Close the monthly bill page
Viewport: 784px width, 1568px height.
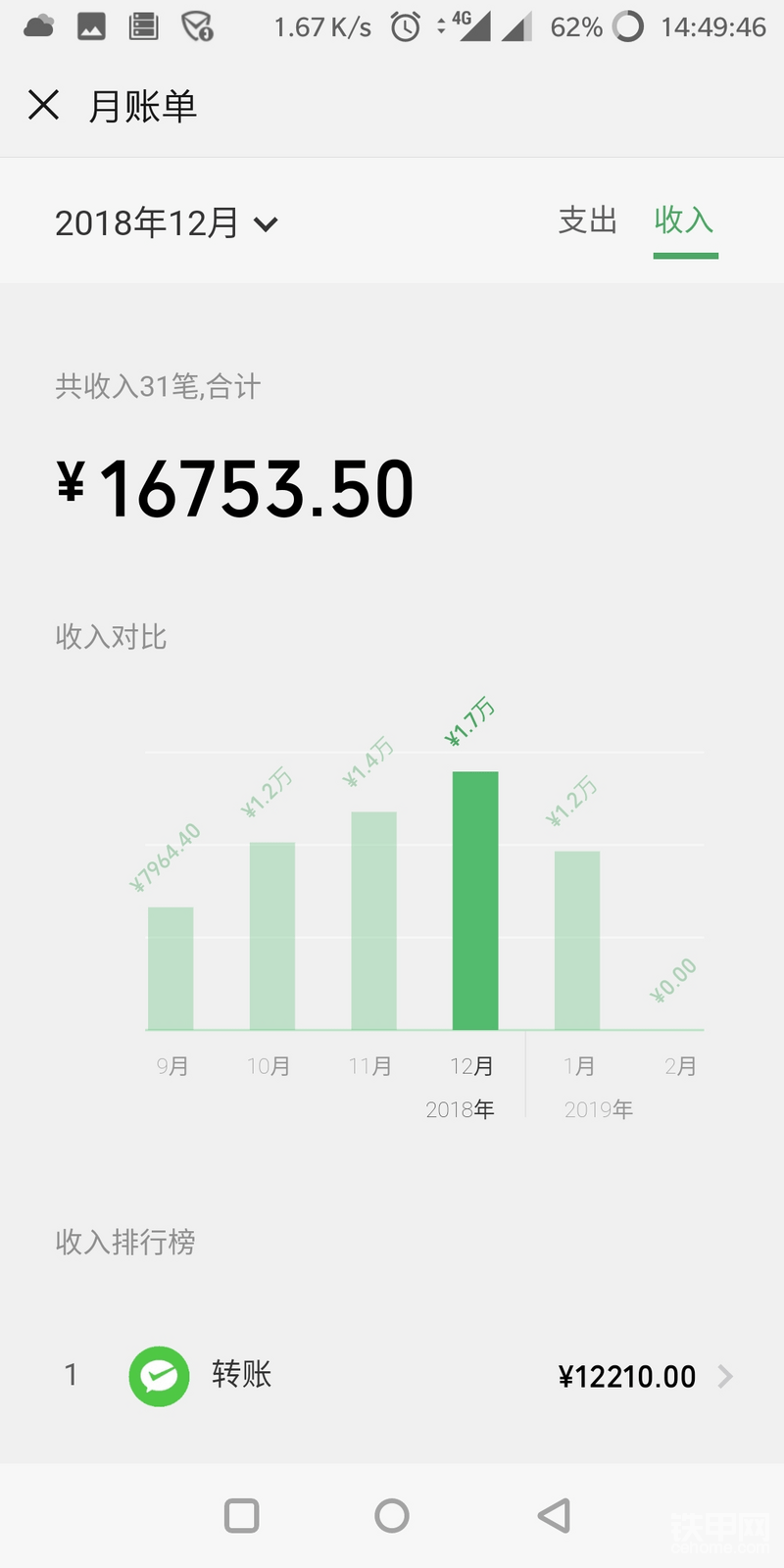44,105
